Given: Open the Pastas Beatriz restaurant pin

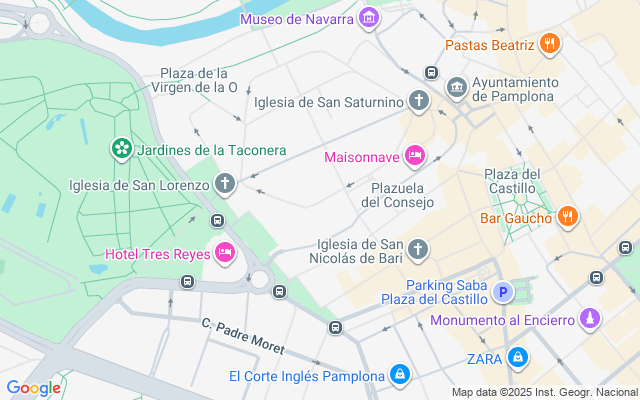Looking at the screenshot, I should click(x=549, y=44).
